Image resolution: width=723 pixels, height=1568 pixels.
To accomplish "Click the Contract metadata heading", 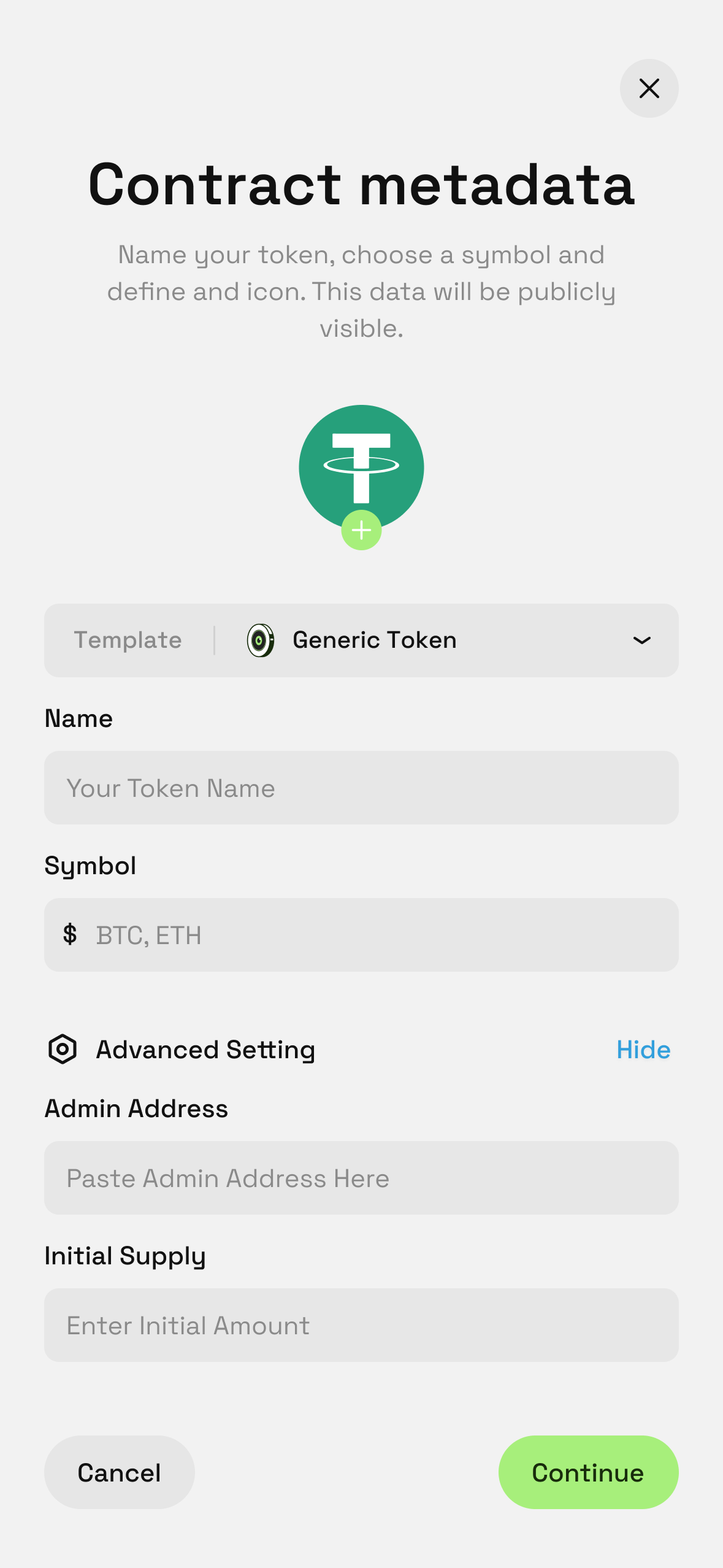I will tap(361, 183).
